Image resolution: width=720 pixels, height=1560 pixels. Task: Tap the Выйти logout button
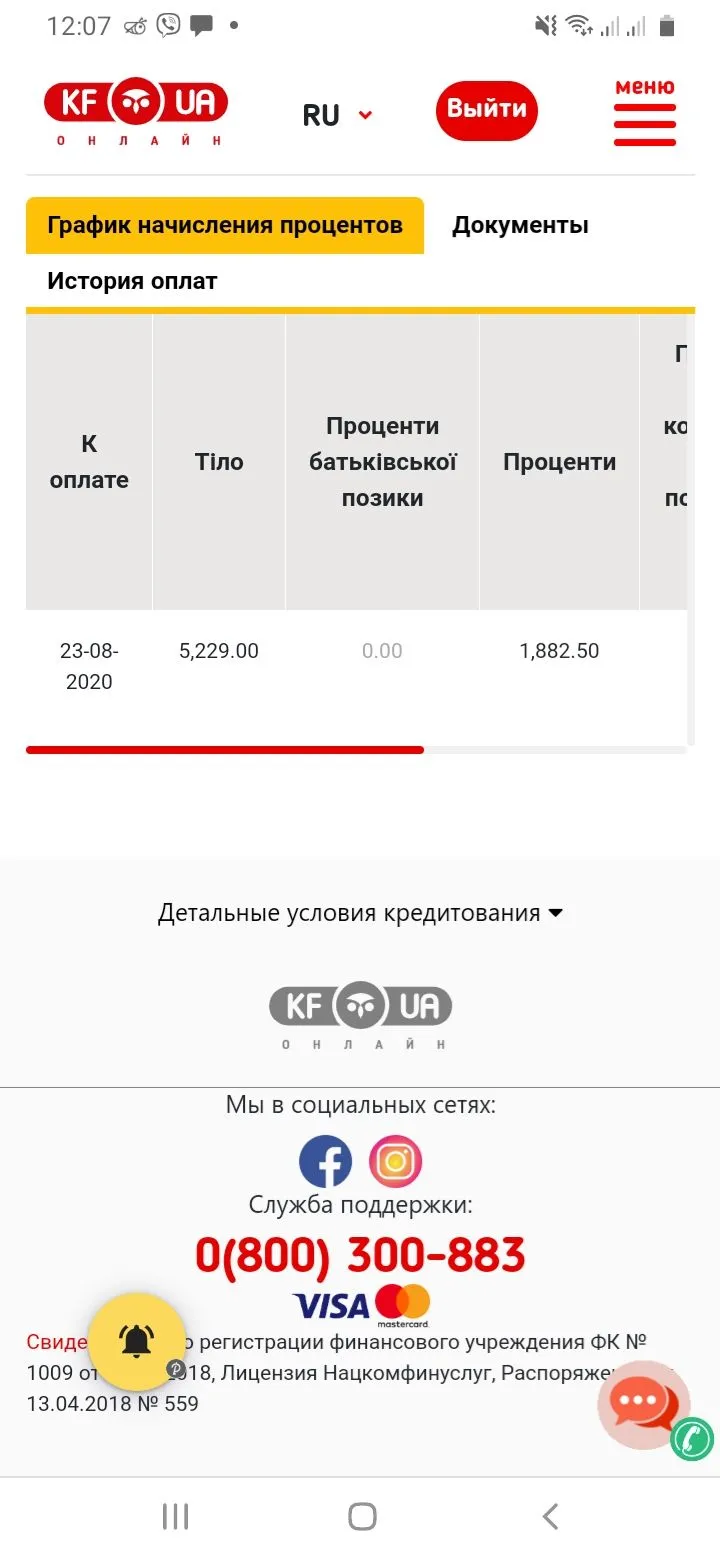point(487,110)
